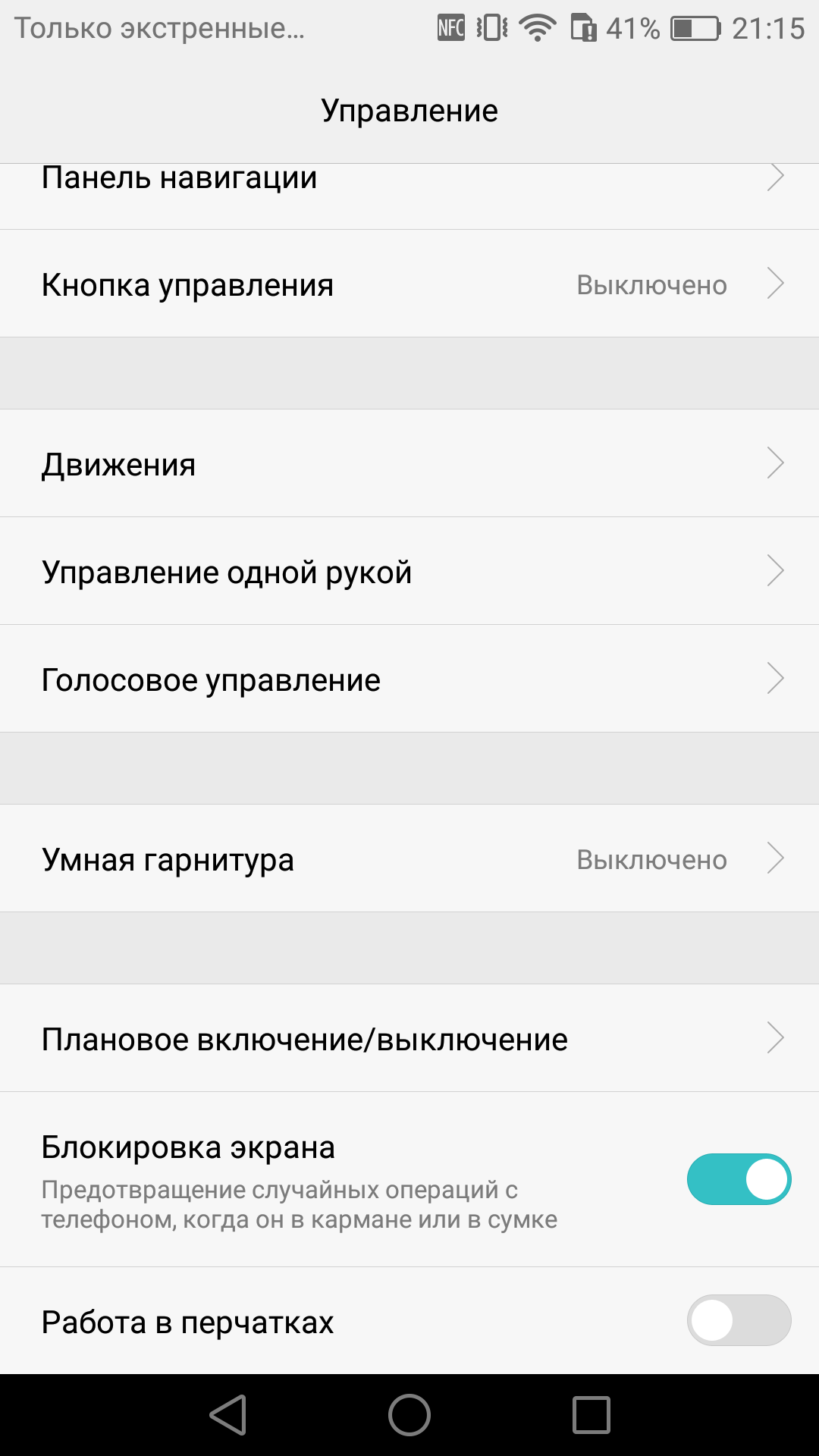Tap the system home button
The image size is (819, 1456).
(x=409, y=1415)
